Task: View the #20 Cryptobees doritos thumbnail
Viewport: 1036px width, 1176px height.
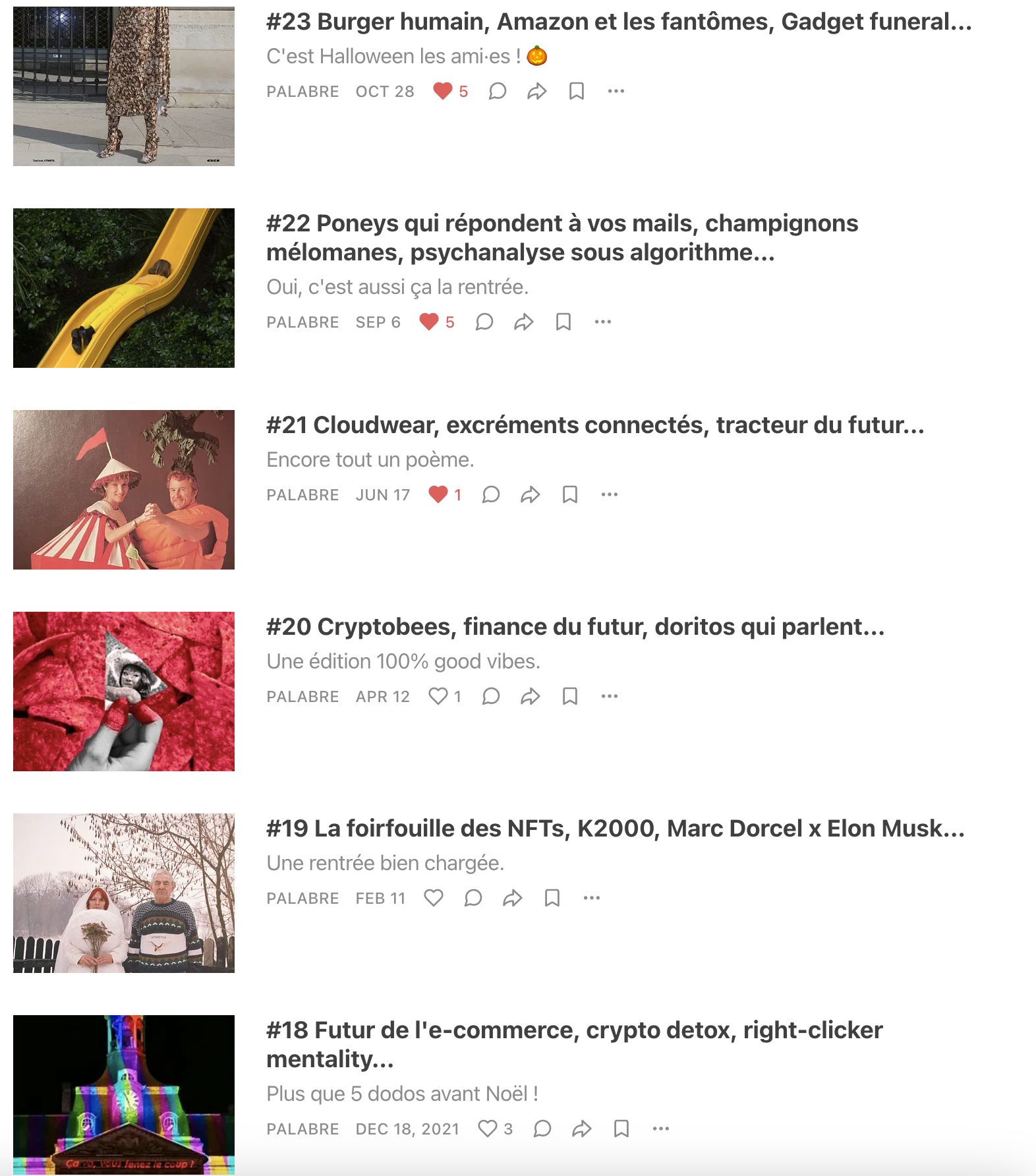Action: pyautogui.click(x=124, y=691)
